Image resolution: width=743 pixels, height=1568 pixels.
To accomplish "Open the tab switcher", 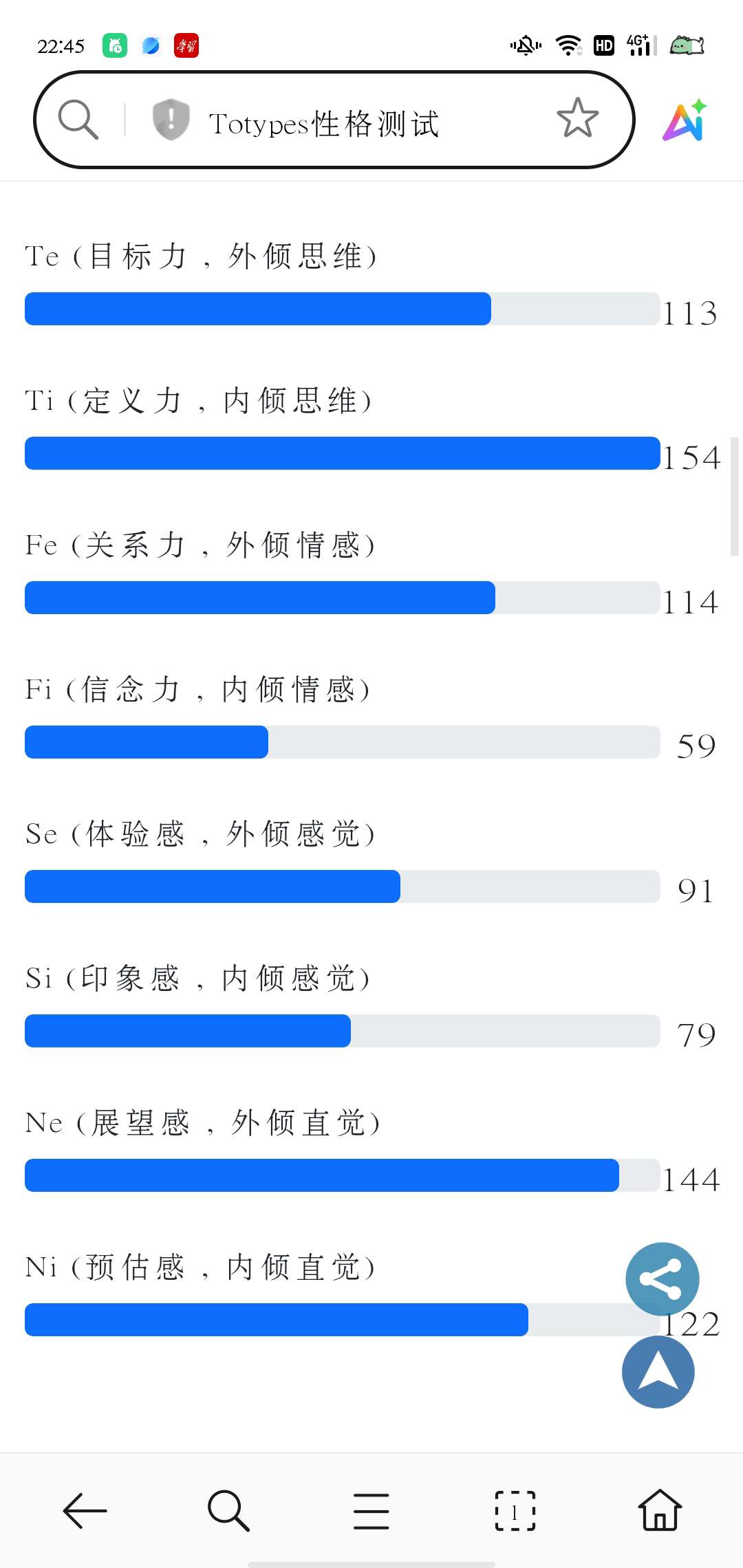I will [x=515, y=1511].
